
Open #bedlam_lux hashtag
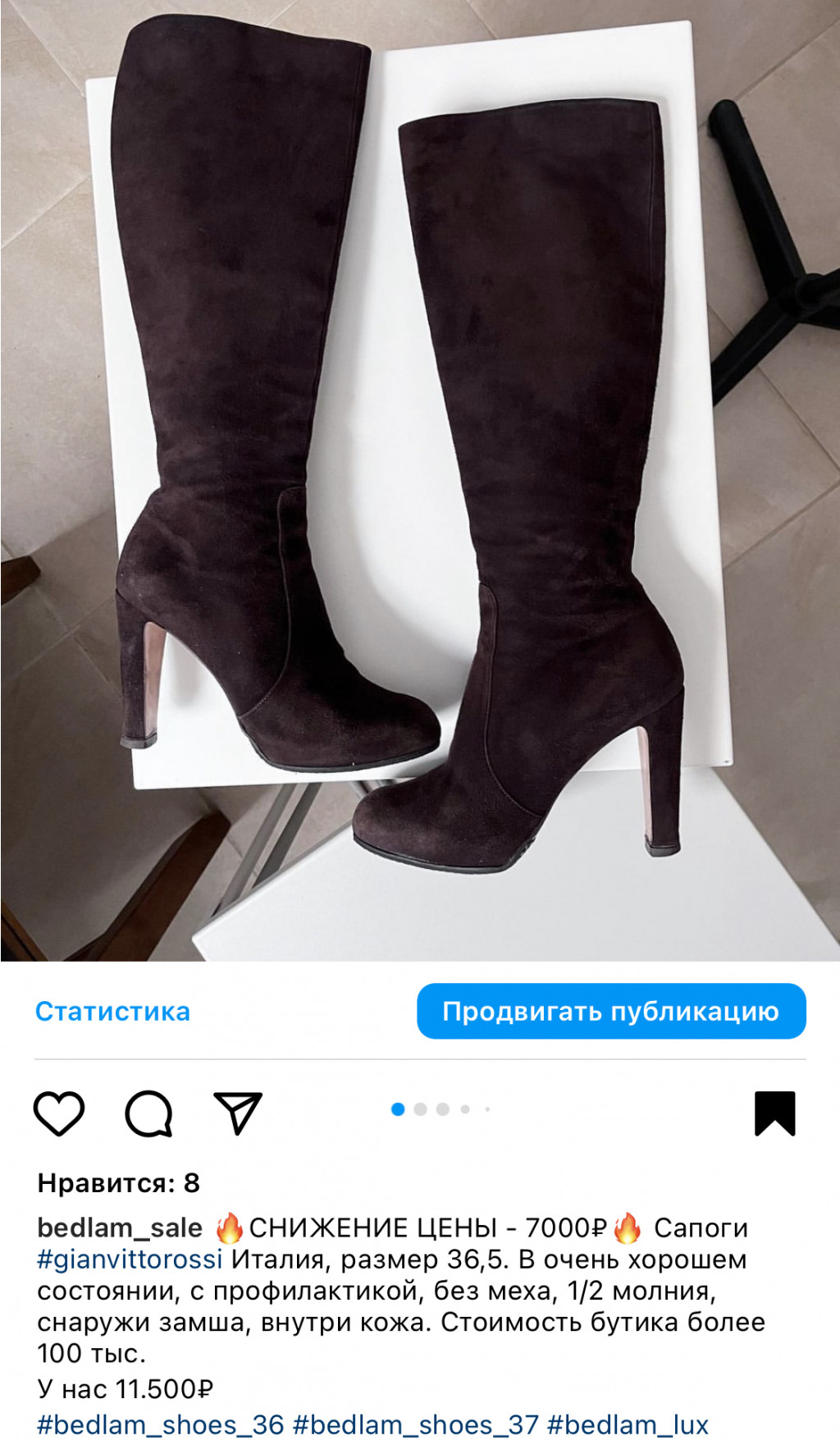[628, 1424]
